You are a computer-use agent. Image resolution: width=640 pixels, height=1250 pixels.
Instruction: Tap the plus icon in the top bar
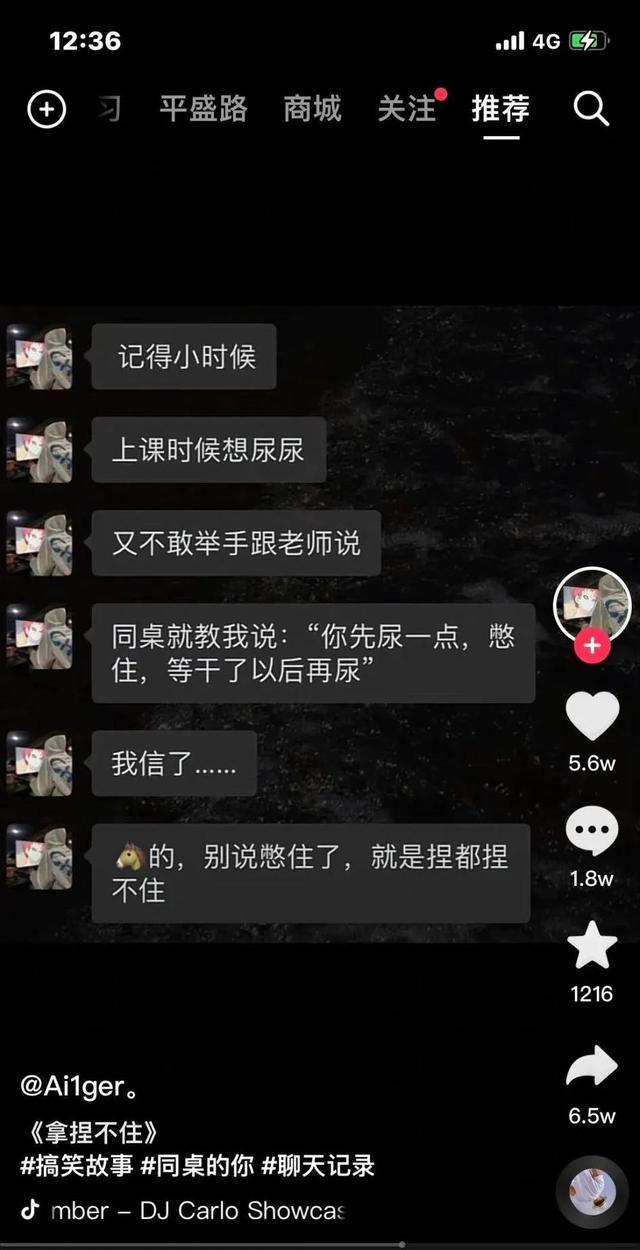point(46,109)
